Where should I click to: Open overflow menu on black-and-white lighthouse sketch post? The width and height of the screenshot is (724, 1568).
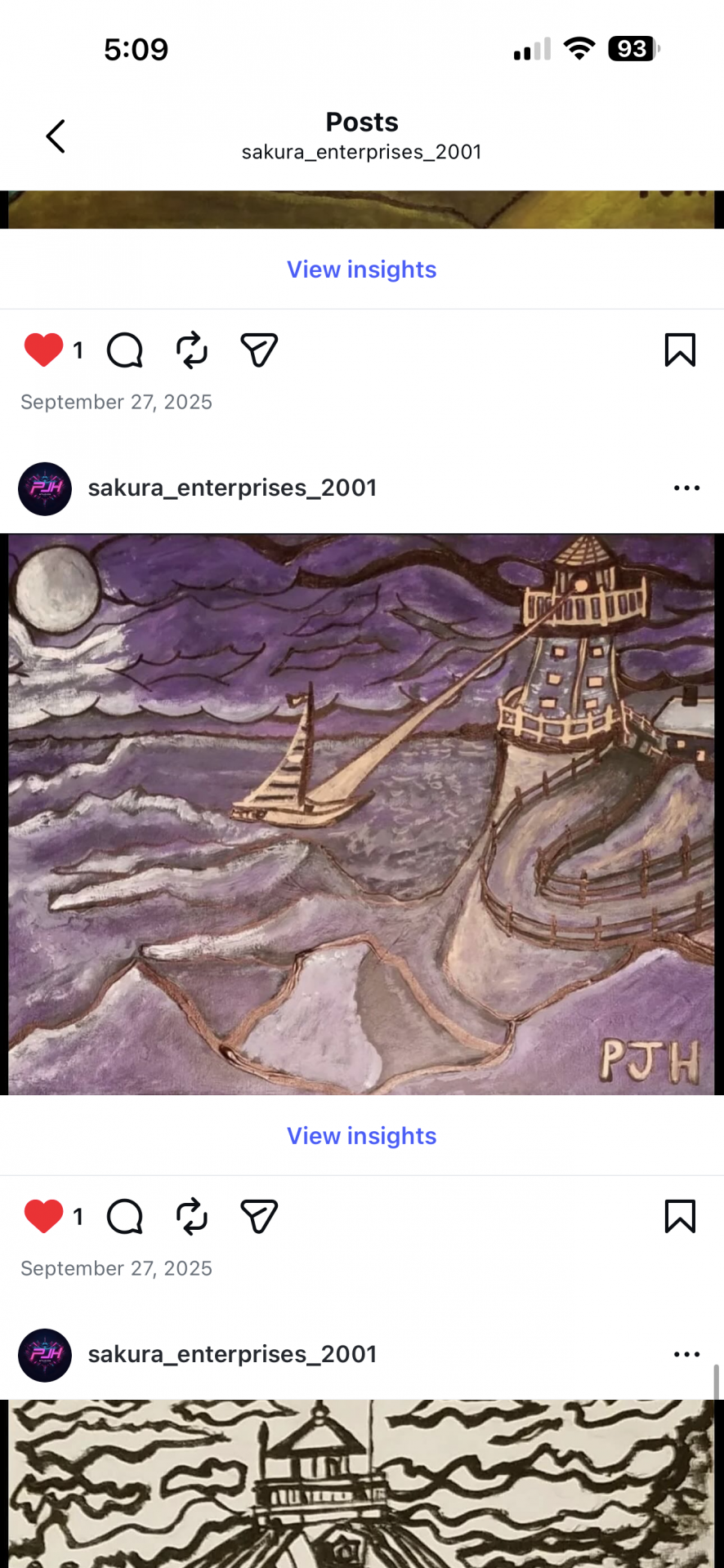coord(686,1355)
